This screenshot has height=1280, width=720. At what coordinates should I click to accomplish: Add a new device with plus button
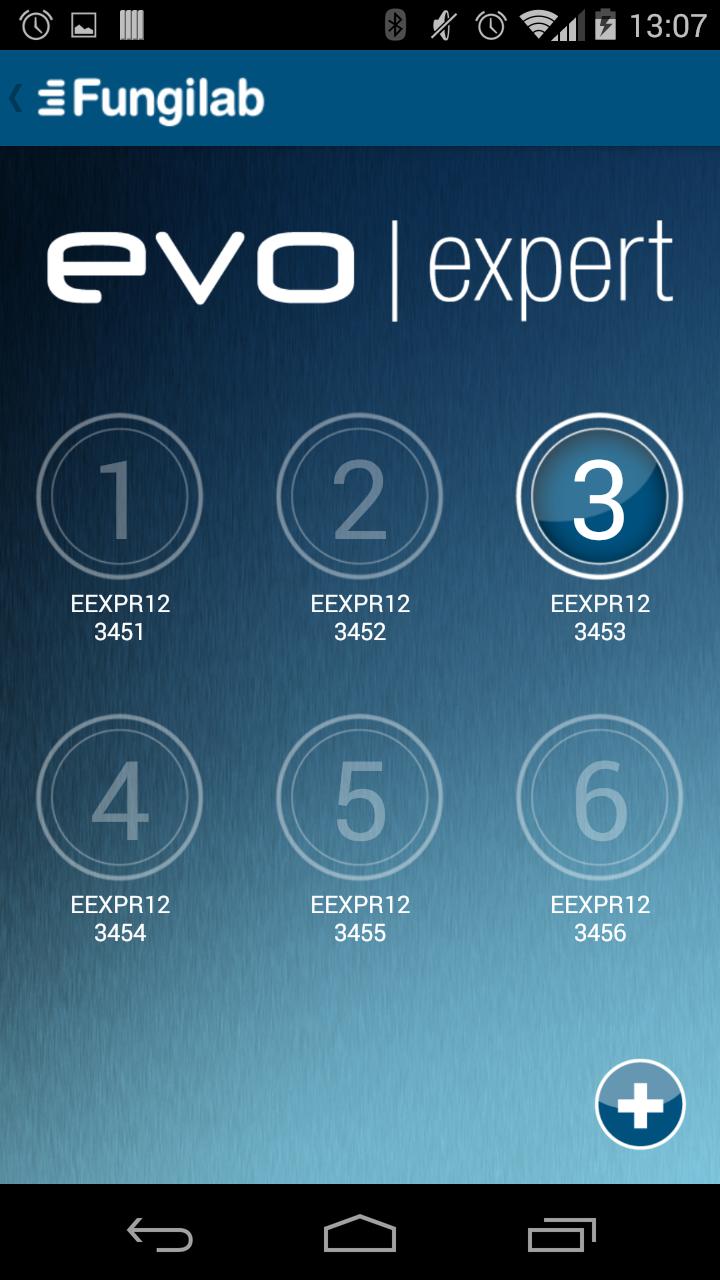click(640, 1104)
